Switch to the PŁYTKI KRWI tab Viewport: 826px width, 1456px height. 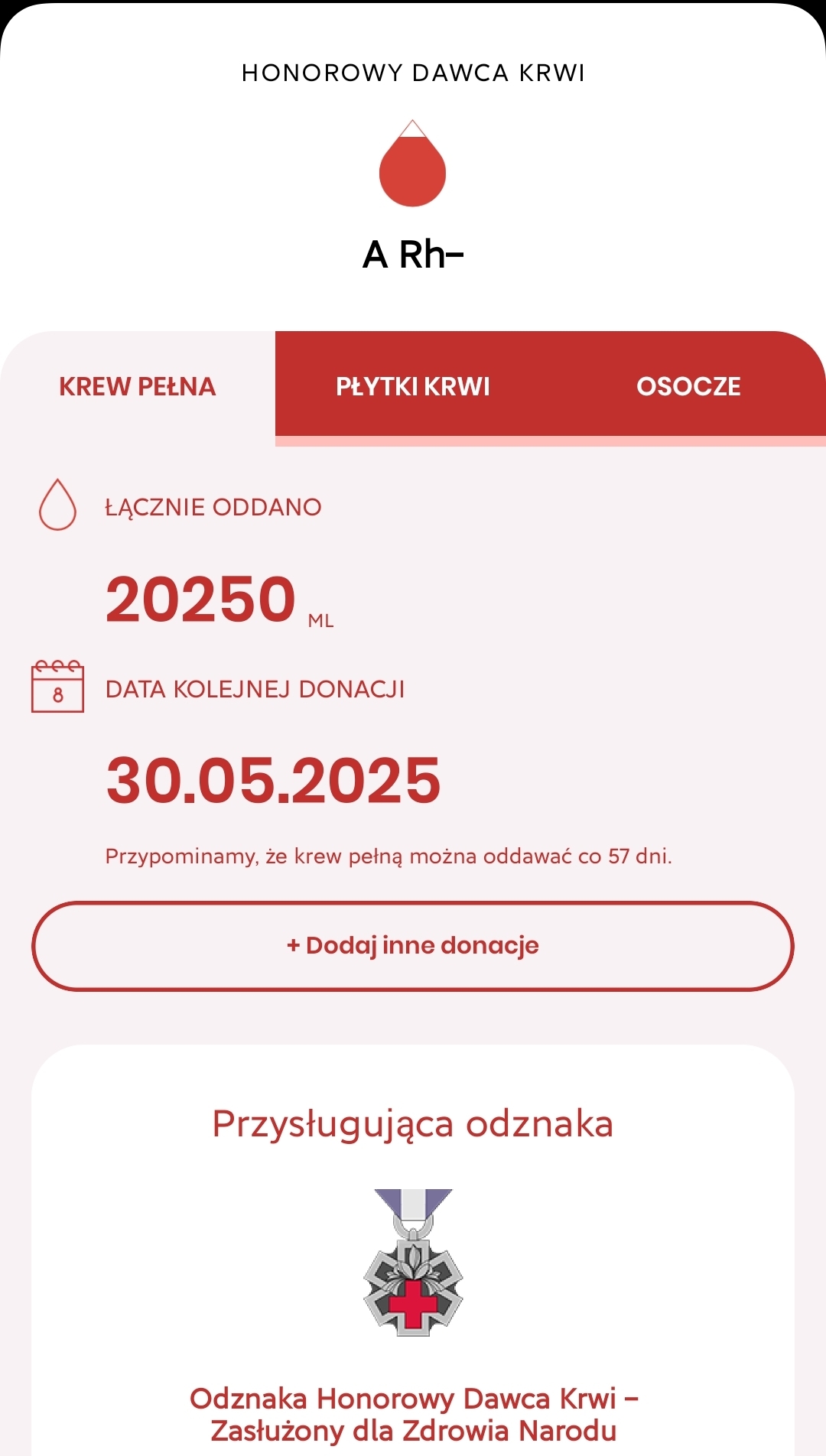click(413, 386)
